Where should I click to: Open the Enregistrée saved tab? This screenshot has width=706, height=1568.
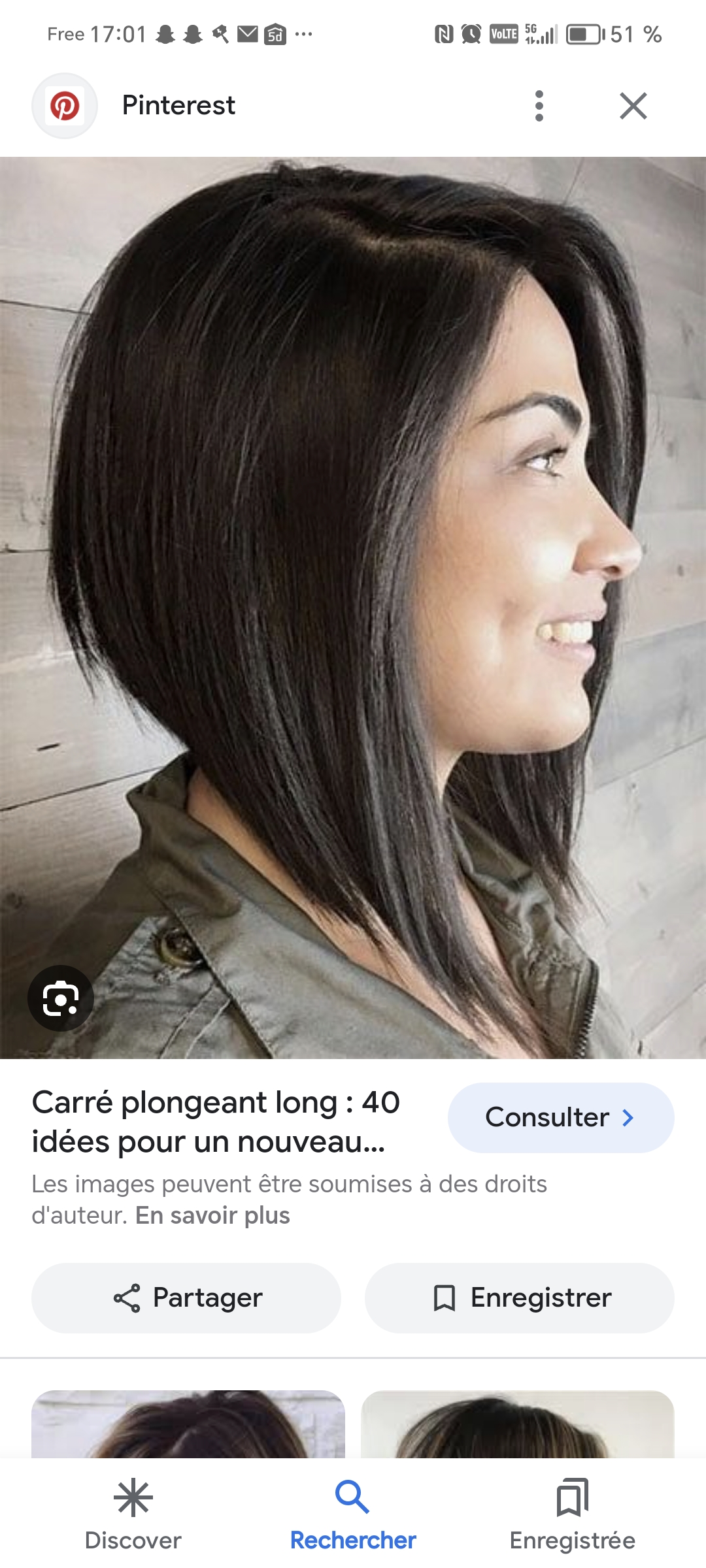click(x=572, y=1513)
